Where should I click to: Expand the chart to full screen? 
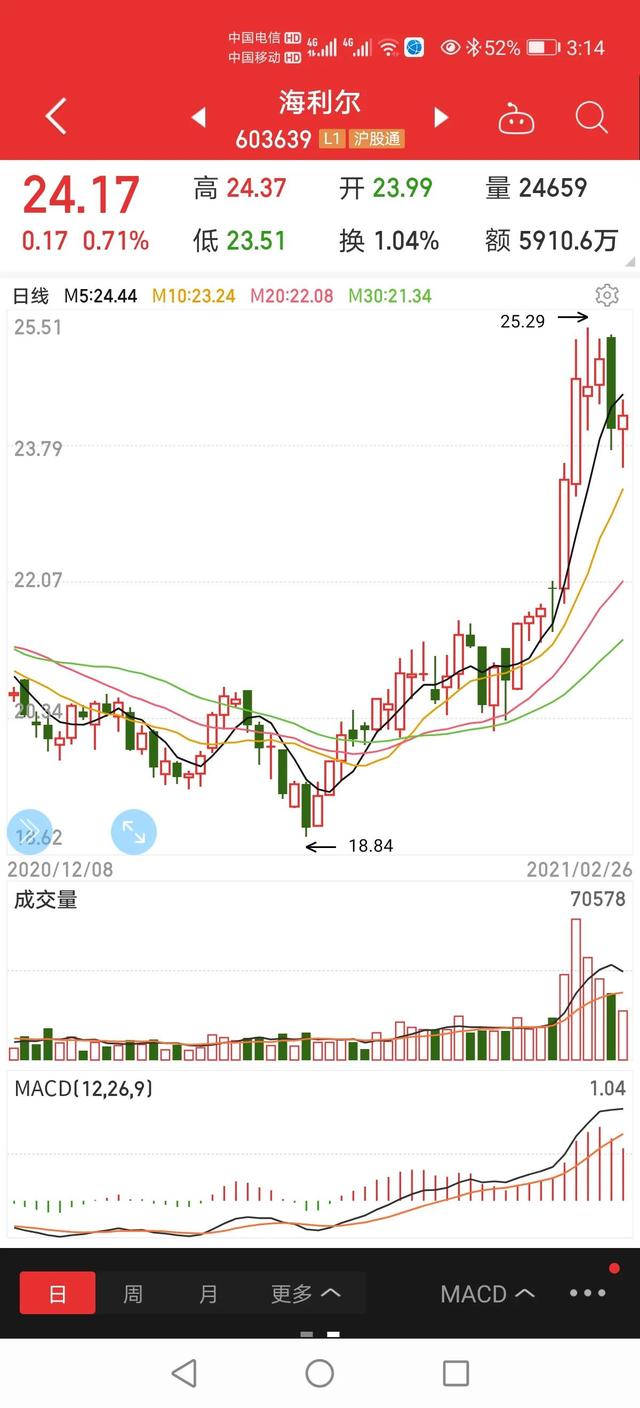pos(133,831)
